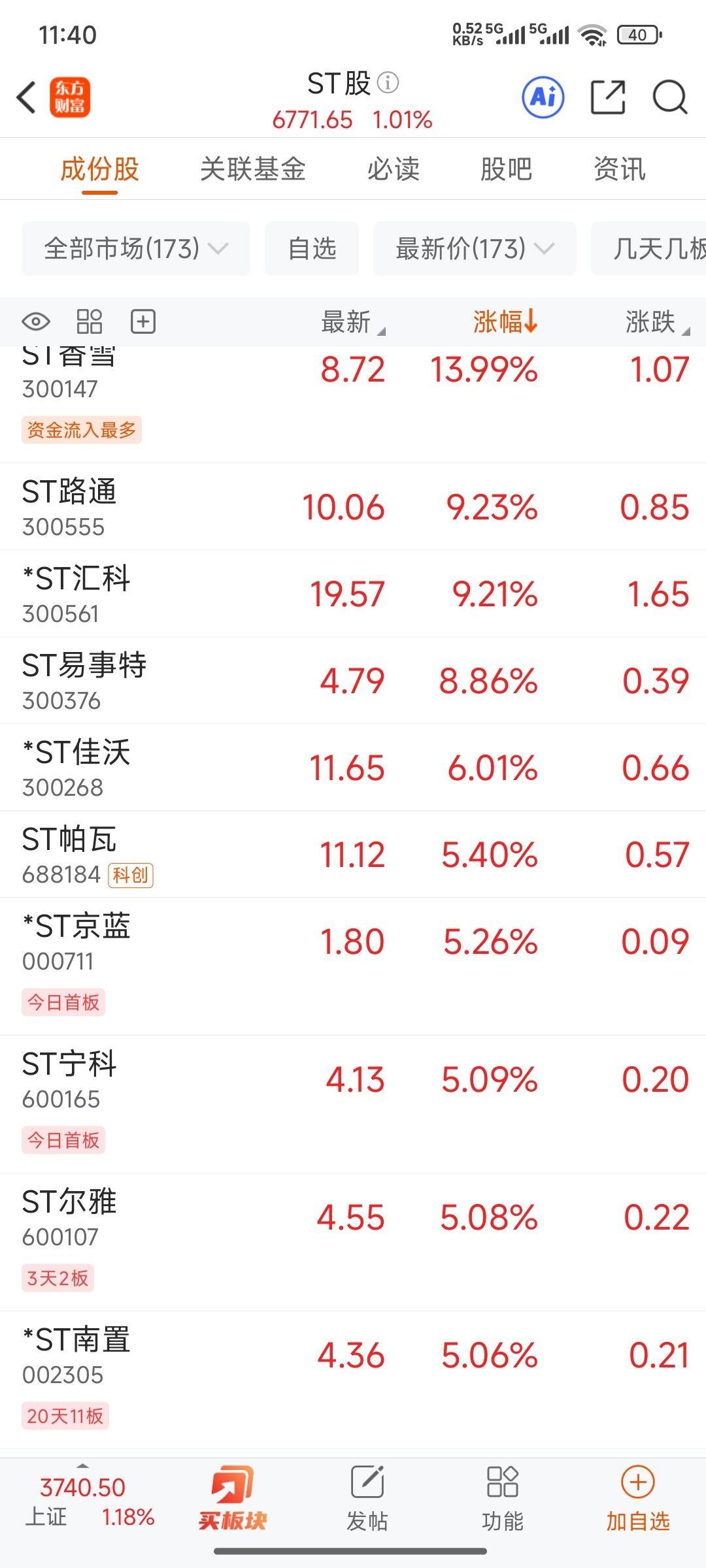Go back using the top-left arrow
Image resolution: width=706 pixels, height=1568 pixels.
coord(26,97)
